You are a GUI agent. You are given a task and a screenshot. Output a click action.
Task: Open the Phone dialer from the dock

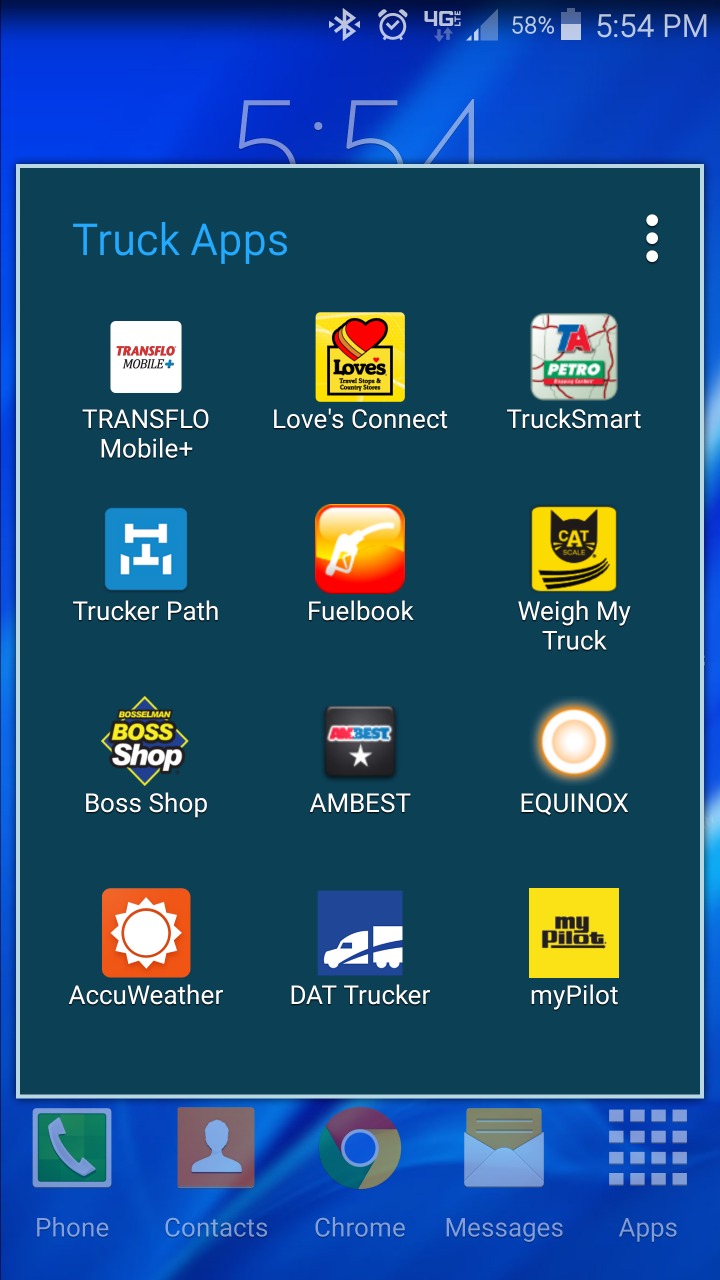[x=72, y=1148]
